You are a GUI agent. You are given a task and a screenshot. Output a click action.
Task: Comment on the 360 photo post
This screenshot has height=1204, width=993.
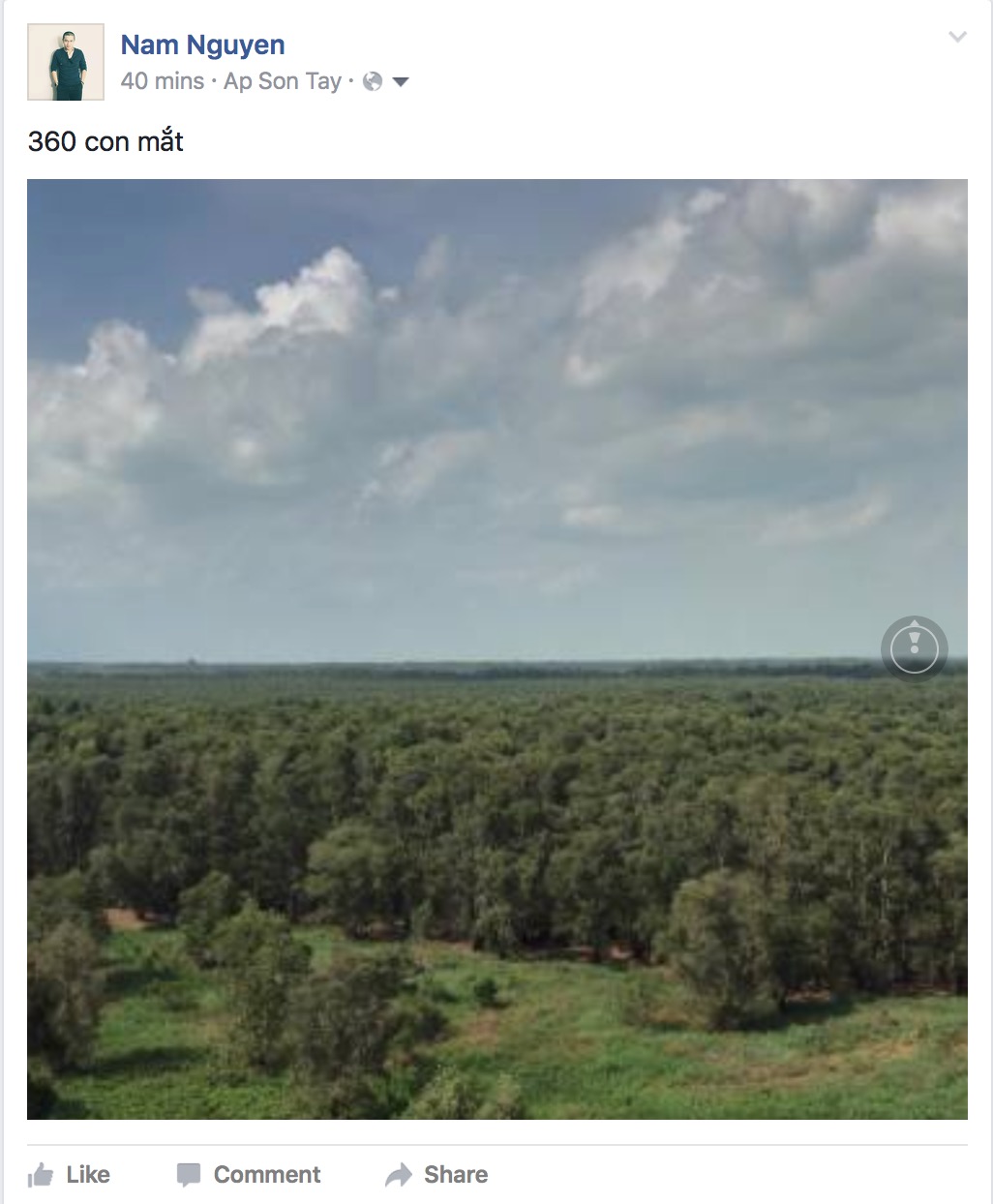click(x=249, y=1175)
